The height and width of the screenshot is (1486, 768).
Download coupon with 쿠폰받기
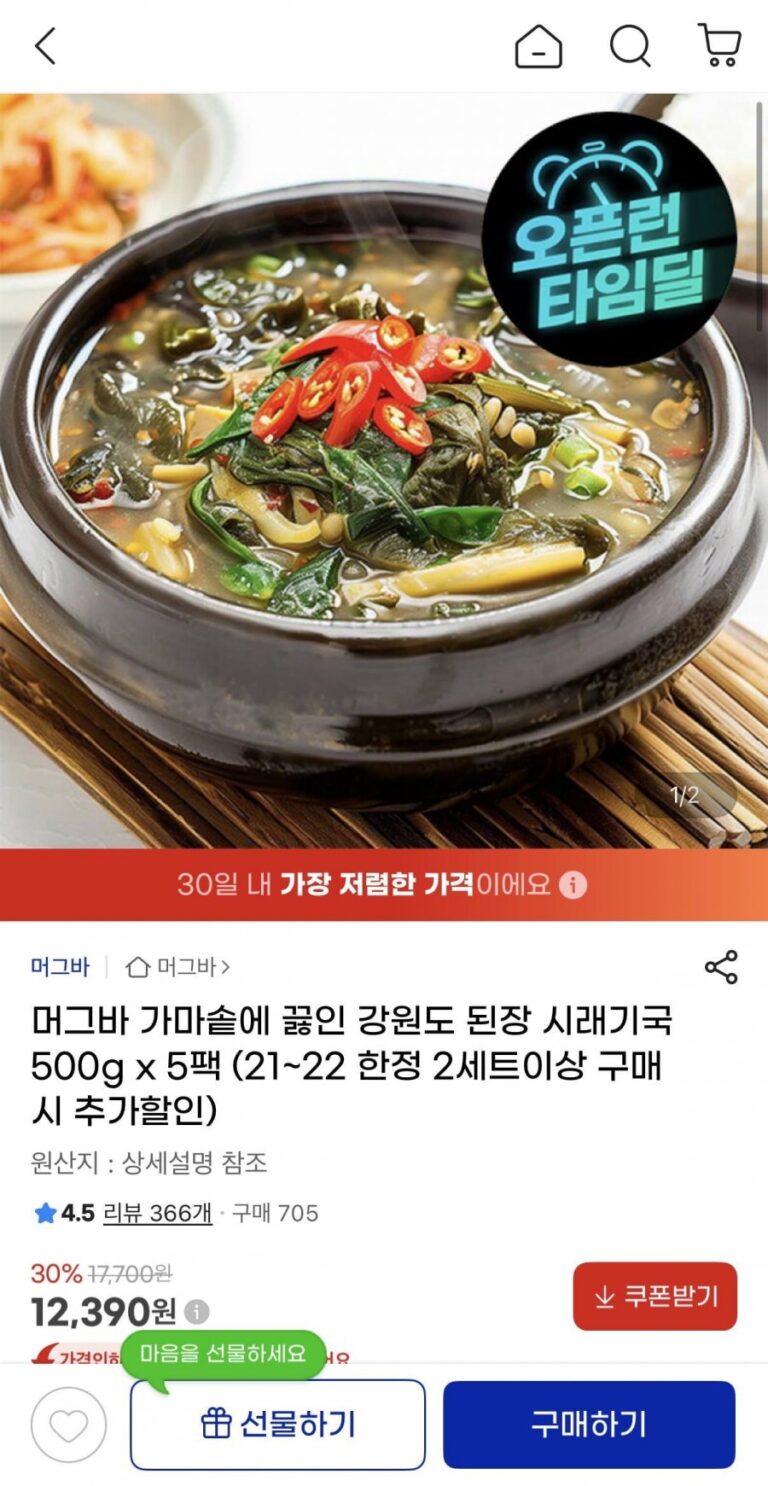pos(655,1296)
